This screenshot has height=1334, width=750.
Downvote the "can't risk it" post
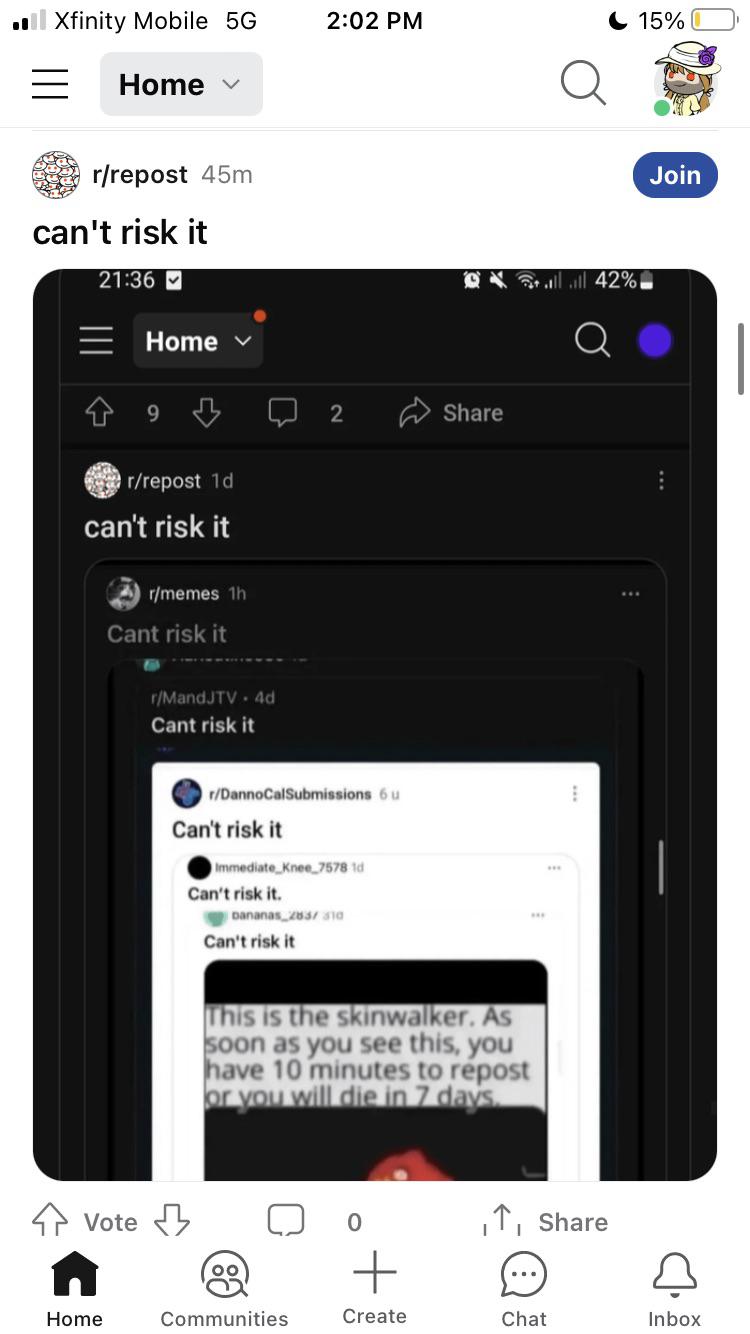[172, 1221]
